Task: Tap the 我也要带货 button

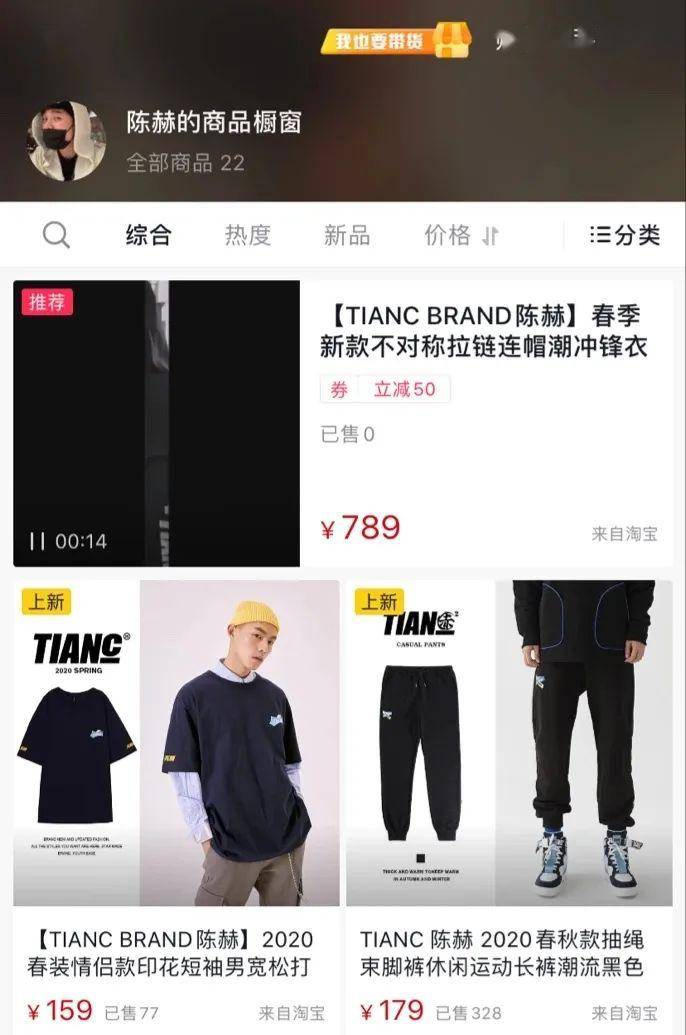Action: click(x=394, y=41)
